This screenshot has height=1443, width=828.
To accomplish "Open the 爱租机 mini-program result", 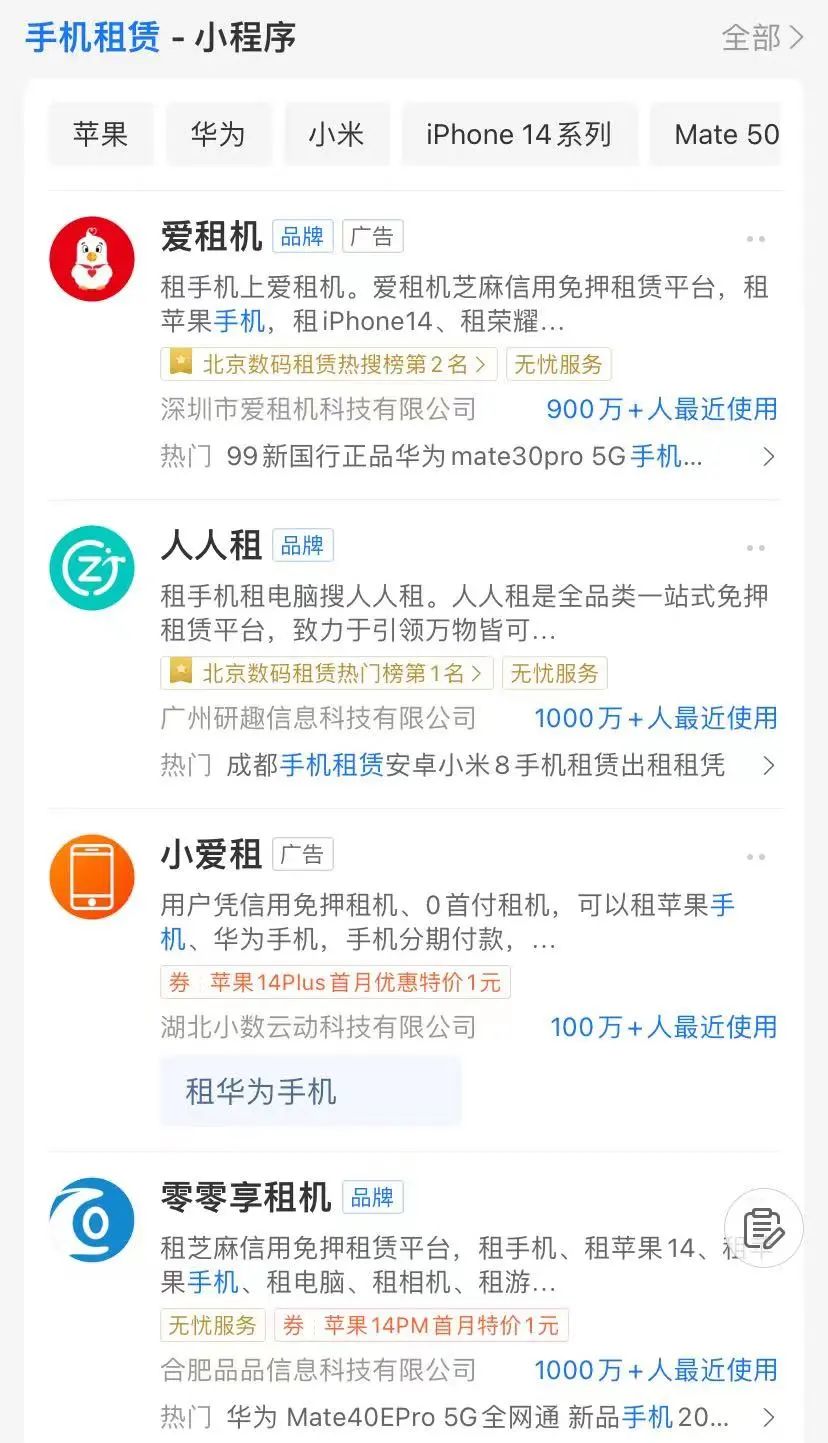I will point(211,237).
